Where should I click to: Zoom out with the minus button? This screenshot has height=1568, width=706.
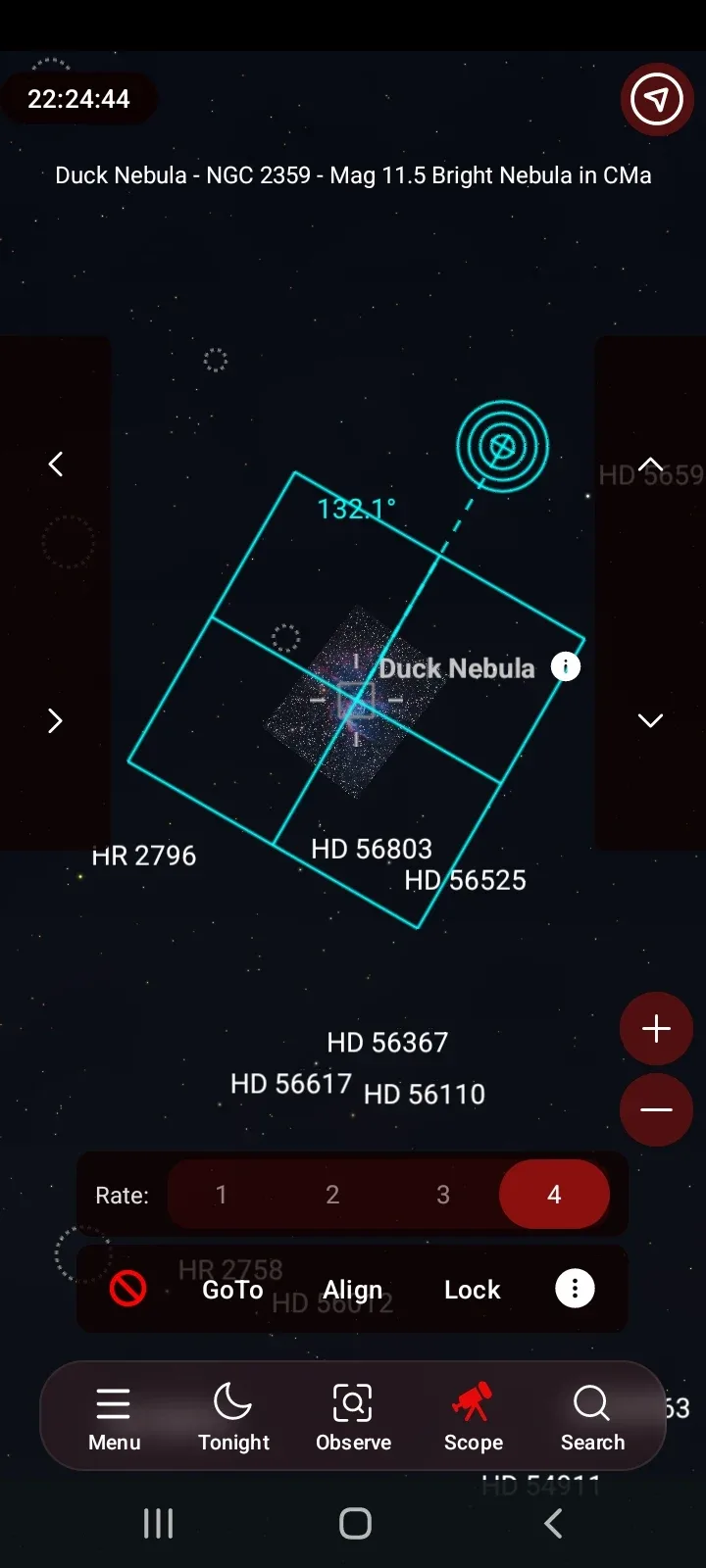click(x=656, y=1109)
